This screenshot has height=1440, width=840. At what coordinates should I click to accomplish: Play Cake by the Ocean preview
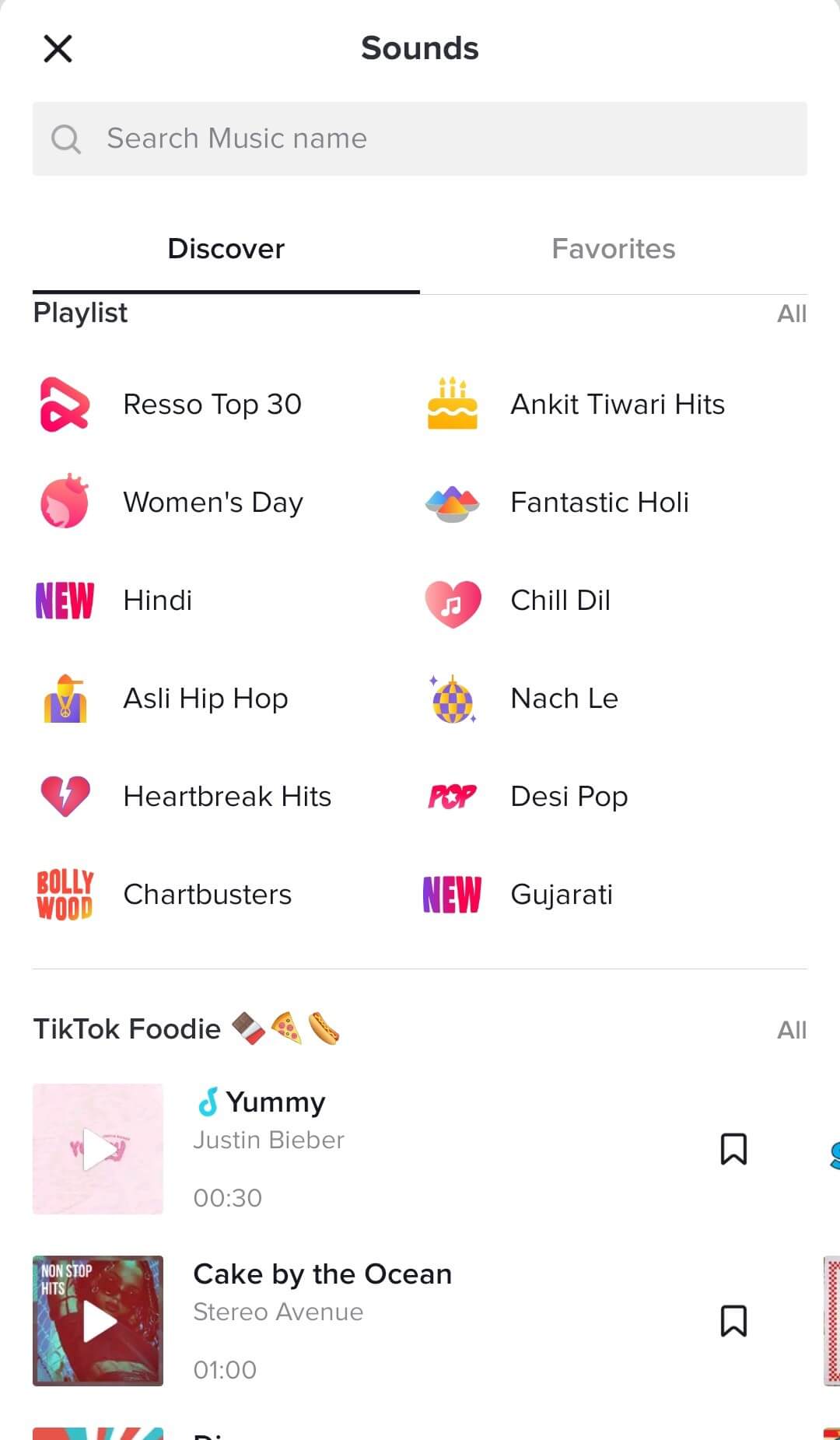98,1321
